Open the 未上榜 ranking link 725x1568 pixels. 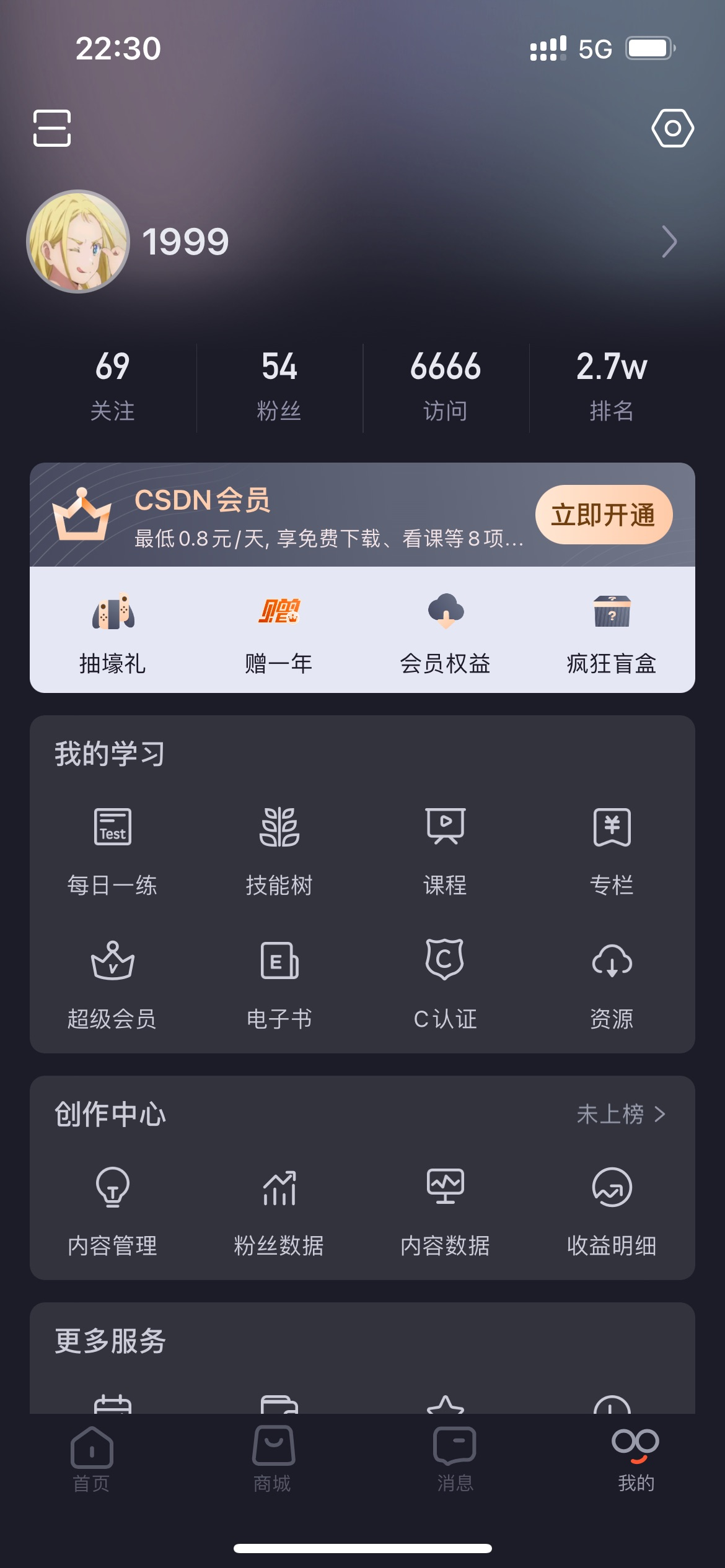[x=621, y=1114]
